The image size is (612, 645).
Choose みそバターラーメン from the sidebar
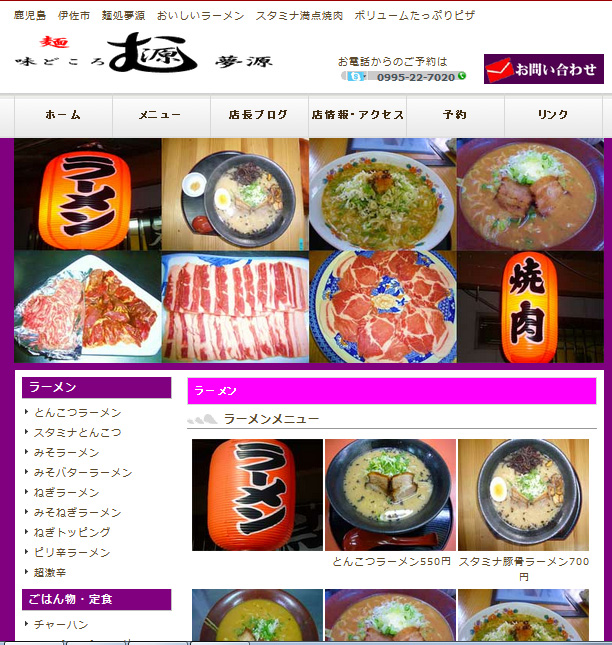[82, 472]
